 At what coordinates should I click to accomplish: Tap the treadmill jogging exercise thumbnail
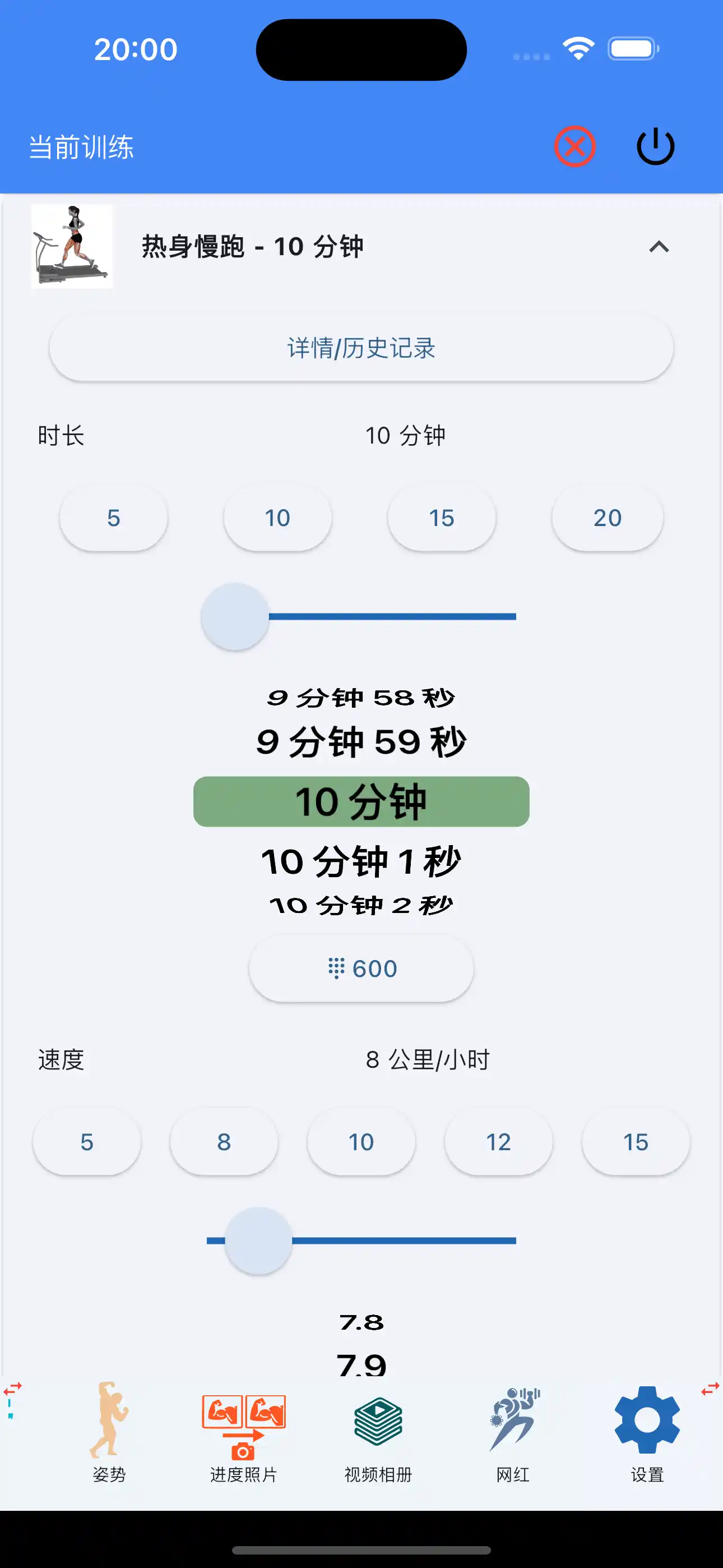pos(72,246)
